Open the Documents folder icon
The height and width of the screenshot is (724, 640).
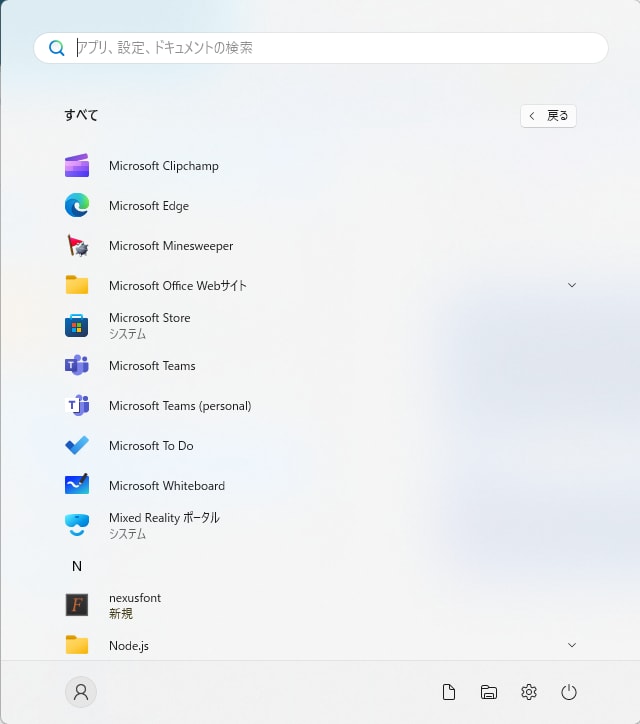(x=449, y=692)
